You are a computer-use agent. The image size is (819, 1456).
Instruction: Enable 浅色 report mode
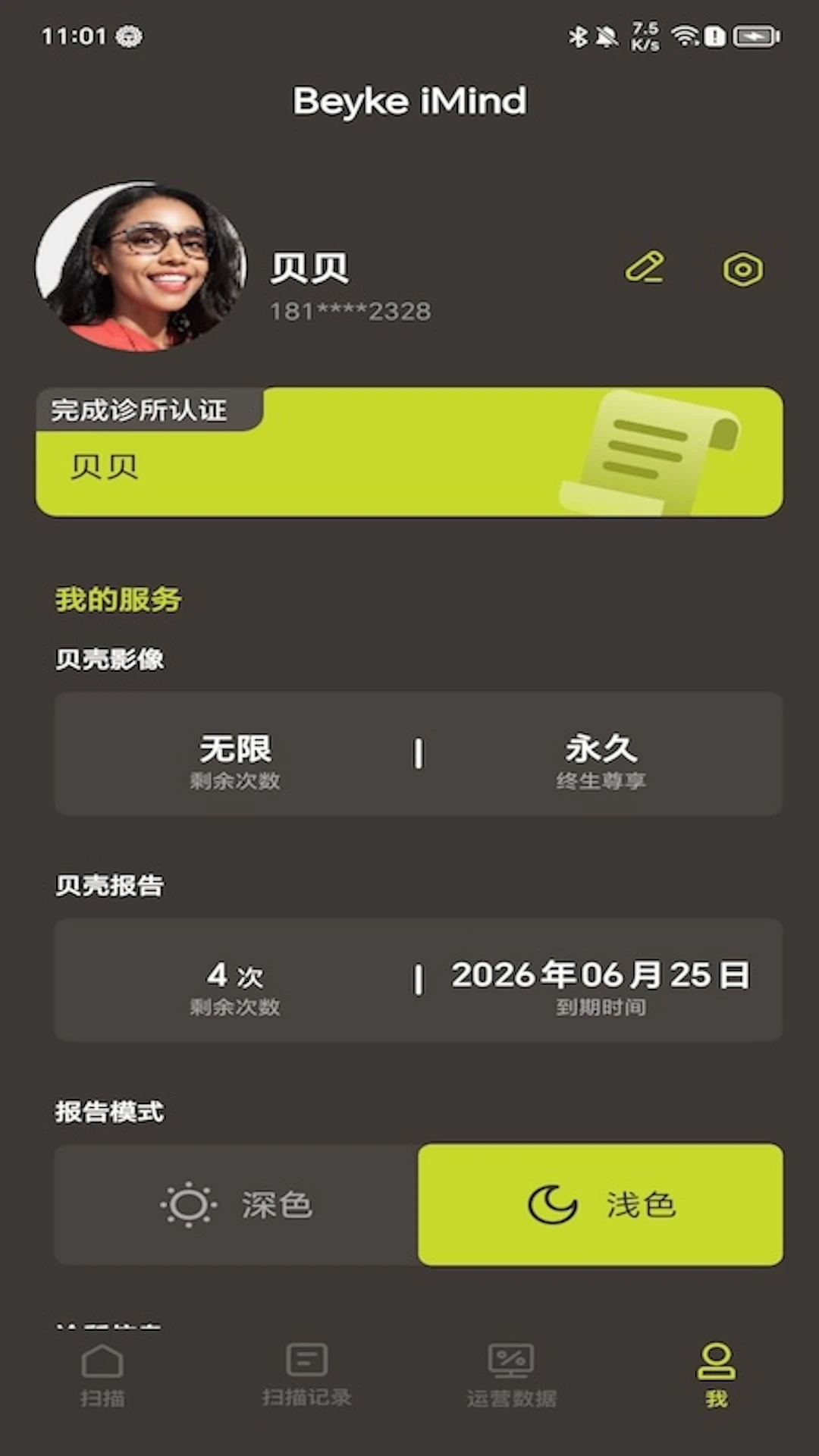599,1205
